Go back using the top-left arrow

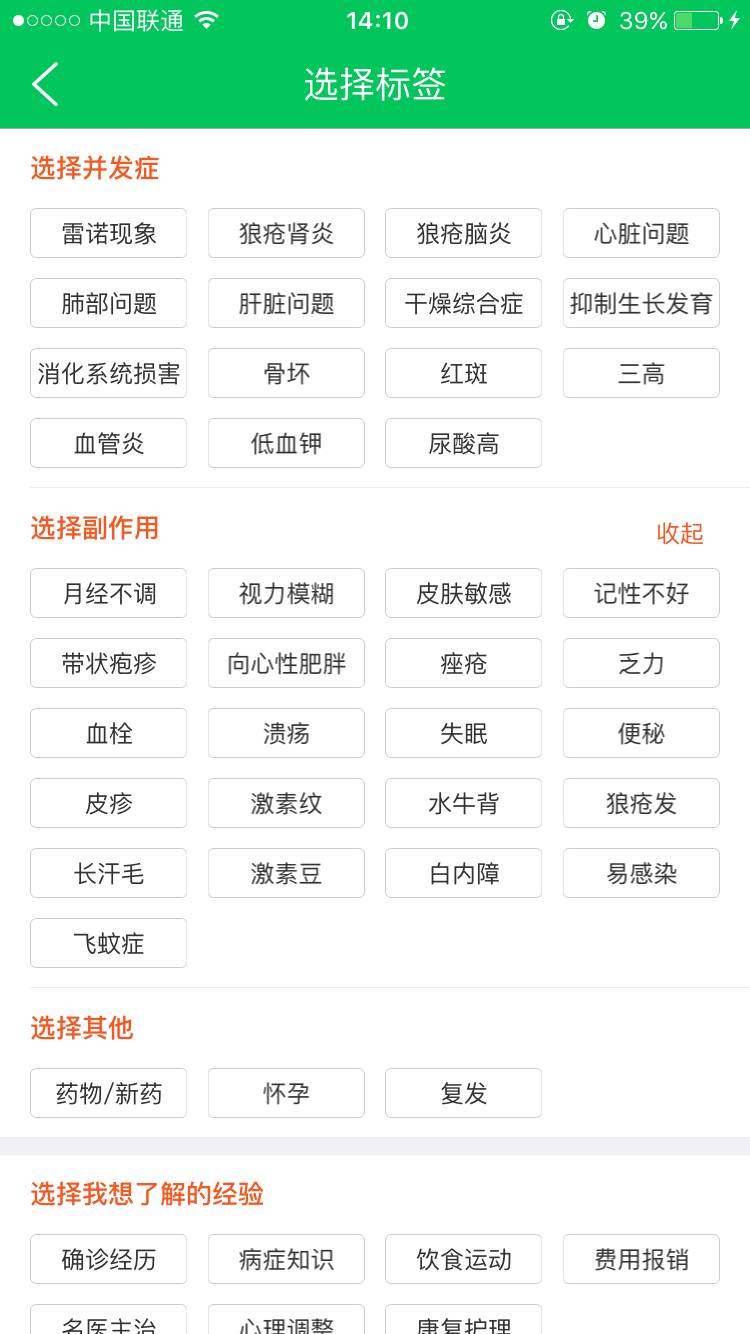tap(45, 84)
